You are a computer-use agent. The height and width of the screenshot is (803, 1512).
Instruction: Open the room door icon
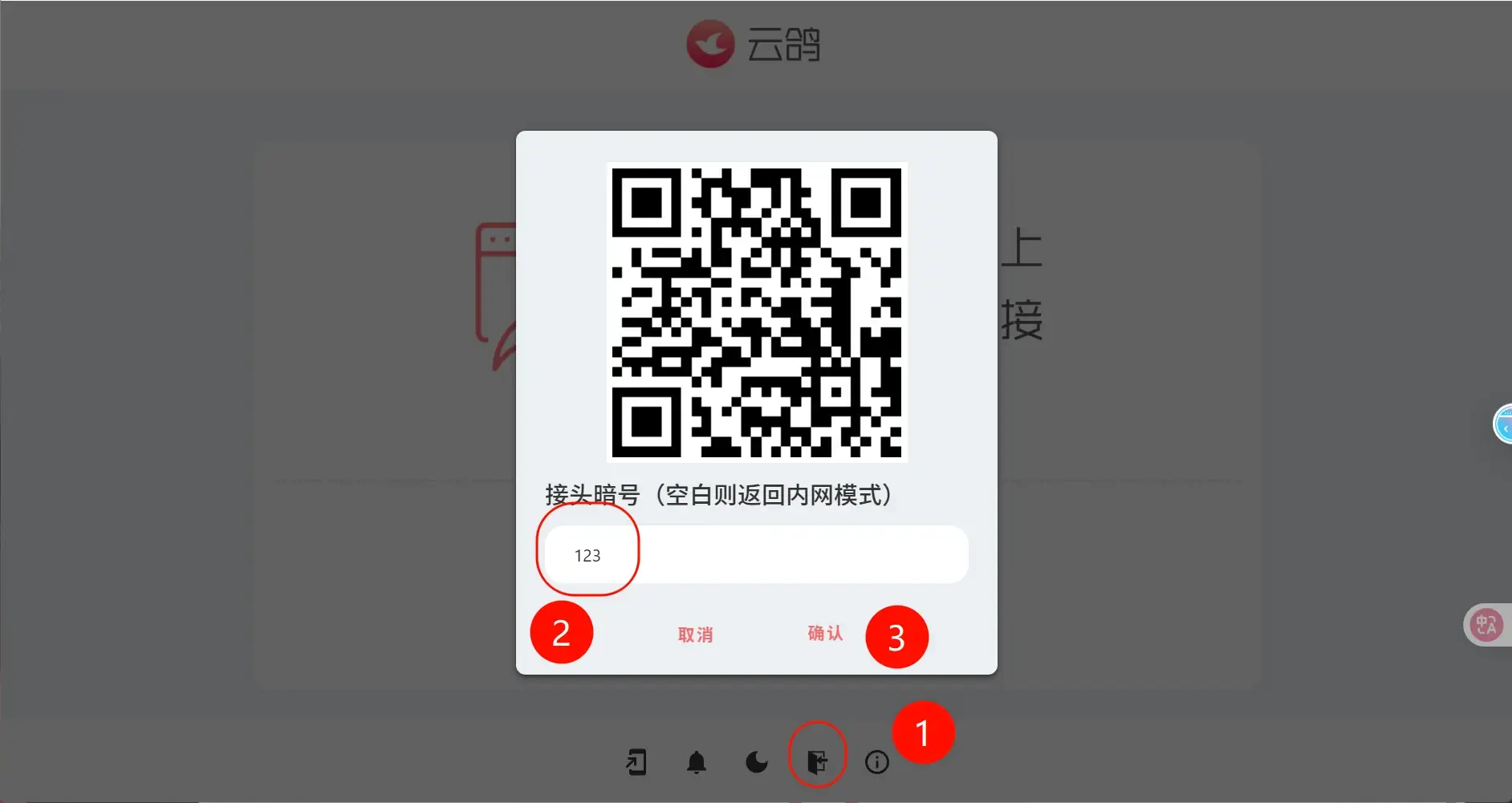coord(817,761)
